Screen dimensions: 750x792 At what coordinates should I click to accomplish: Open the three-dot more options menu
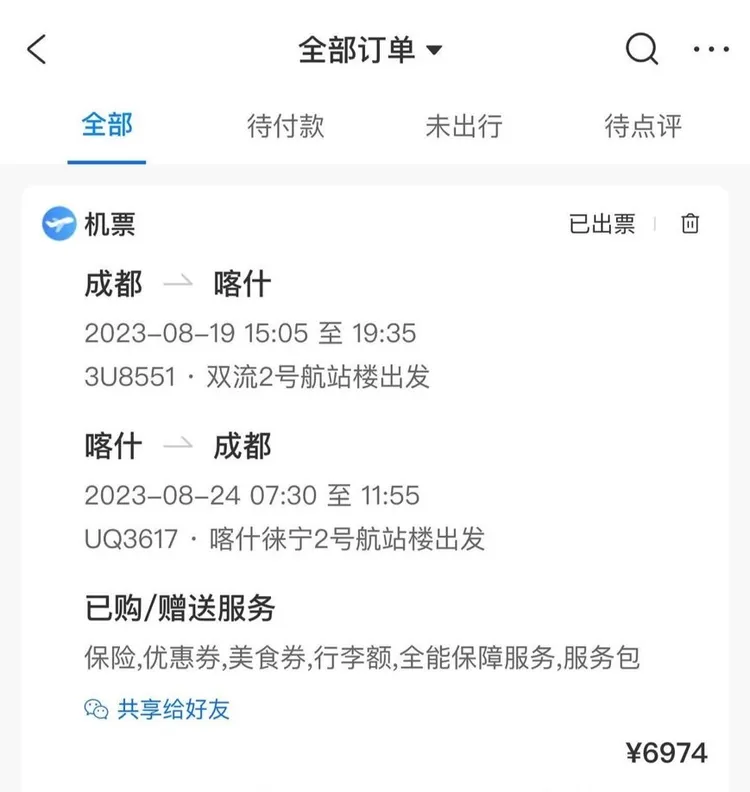(712, 48)
